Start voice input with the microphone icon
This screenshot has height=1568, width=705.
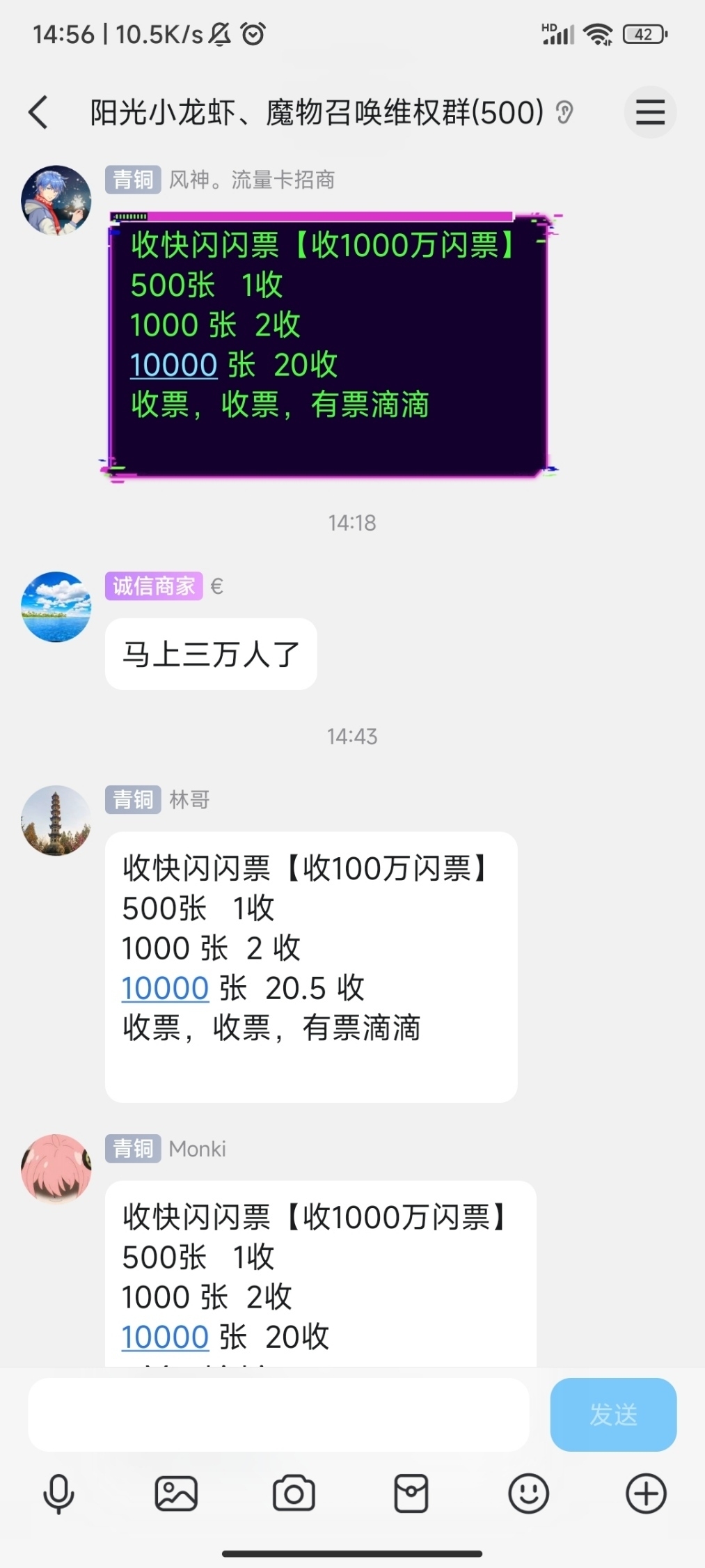click(x=58, y=1493)
